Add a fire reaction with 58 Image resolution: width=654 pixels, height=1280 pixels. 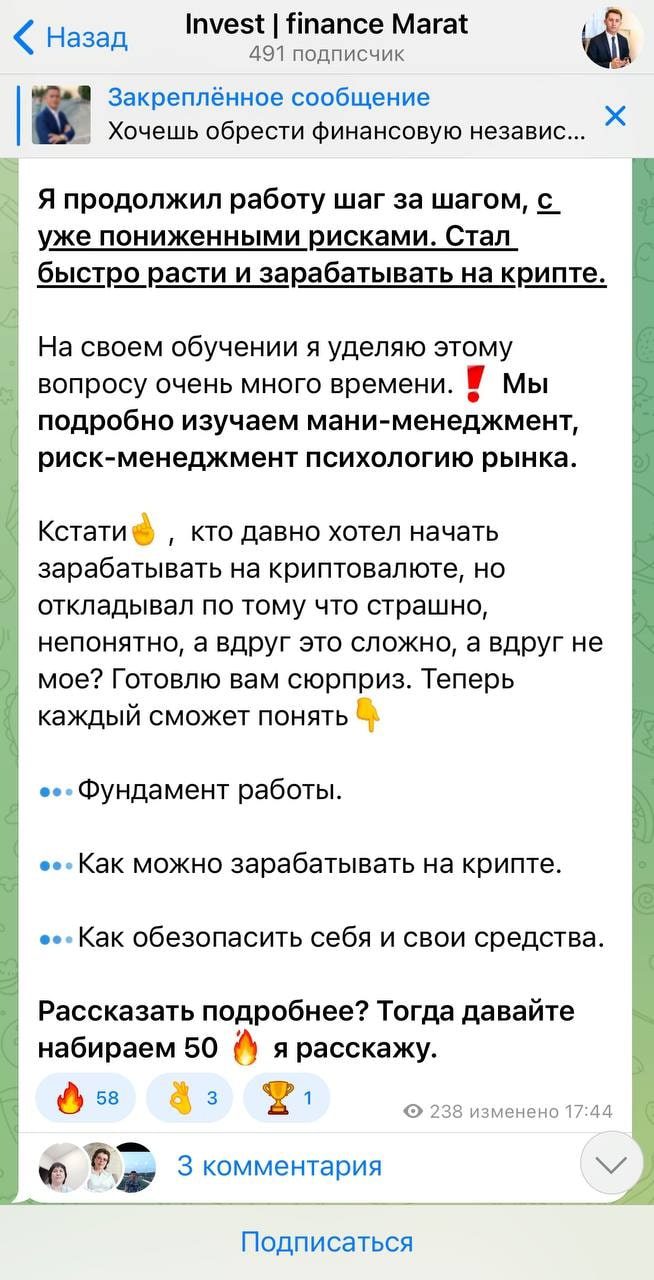tap(86, 1099)
